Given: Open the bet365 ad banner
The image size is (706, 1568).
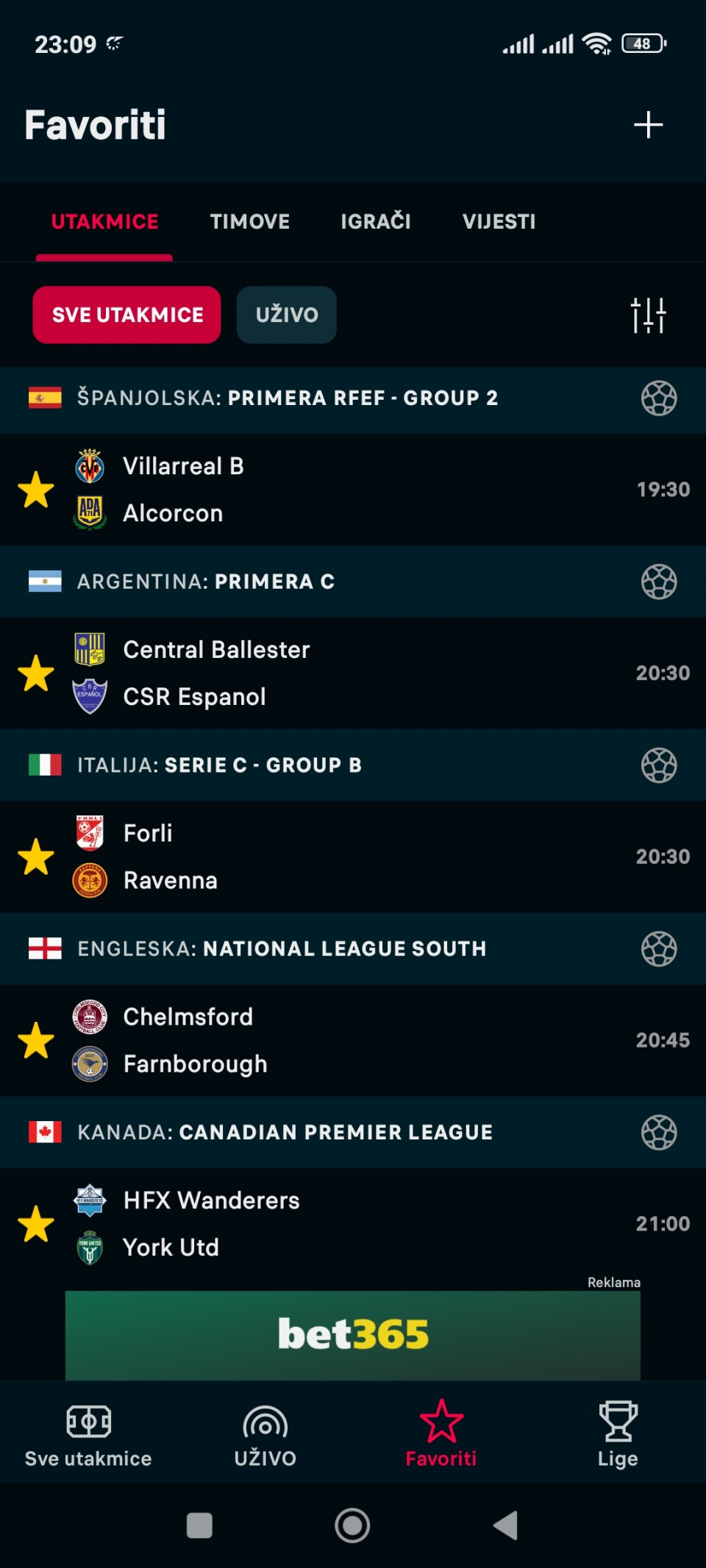Looking at the screenshot, I should [x=353, y=1335].
